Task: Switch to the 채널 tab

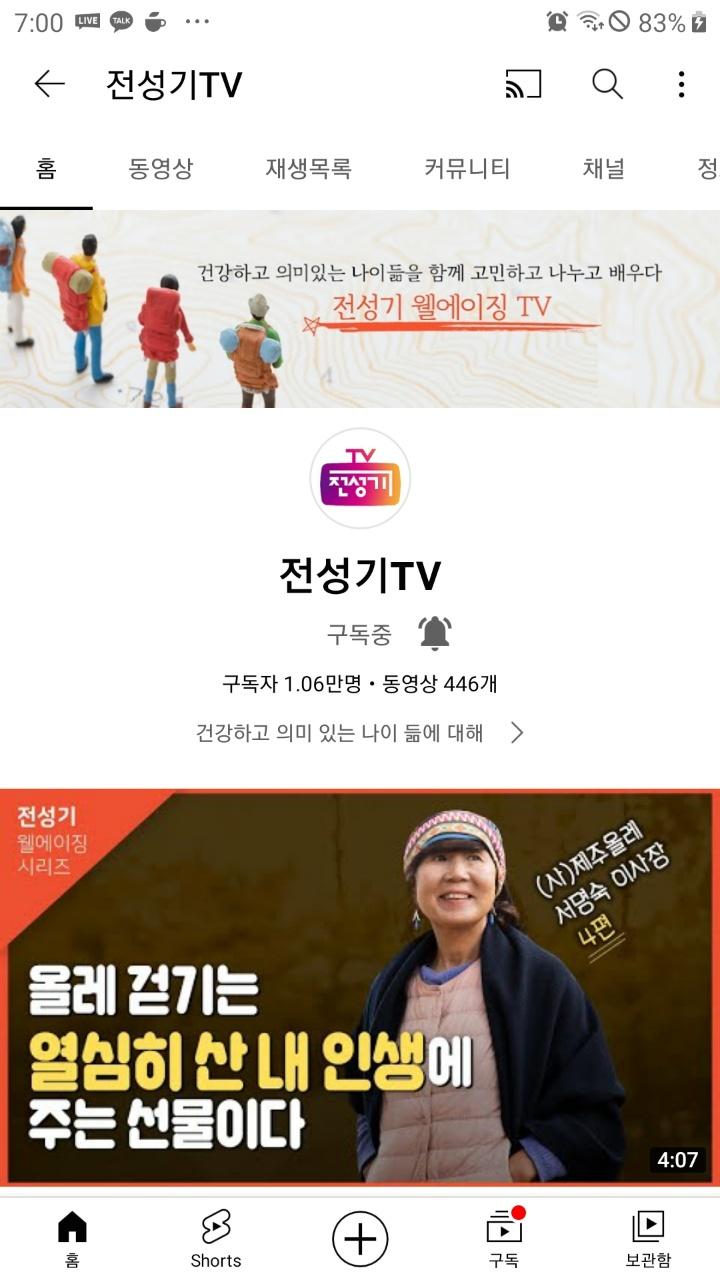Action: coord(603,169)
